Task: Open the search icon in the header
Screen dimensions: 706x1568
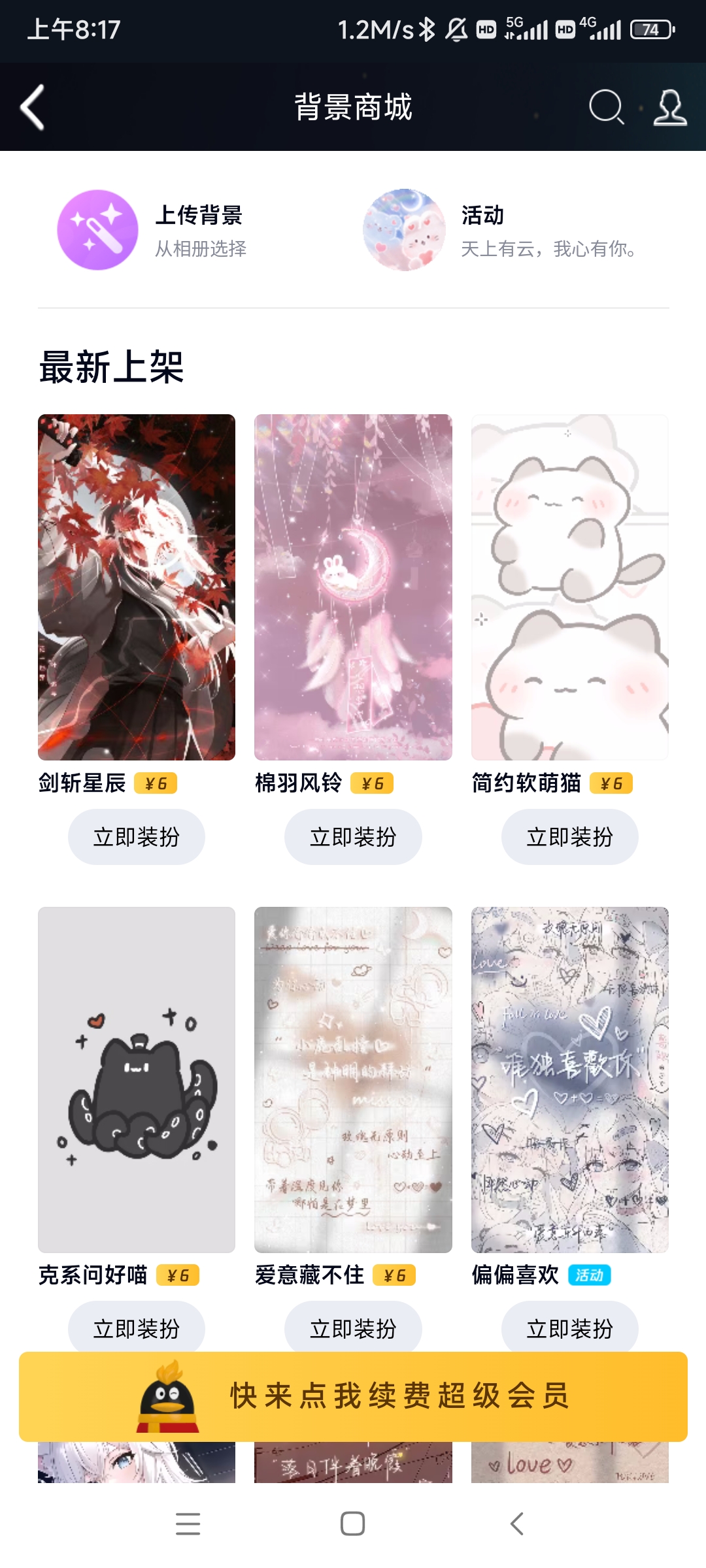Action: (x=606, y=107)
